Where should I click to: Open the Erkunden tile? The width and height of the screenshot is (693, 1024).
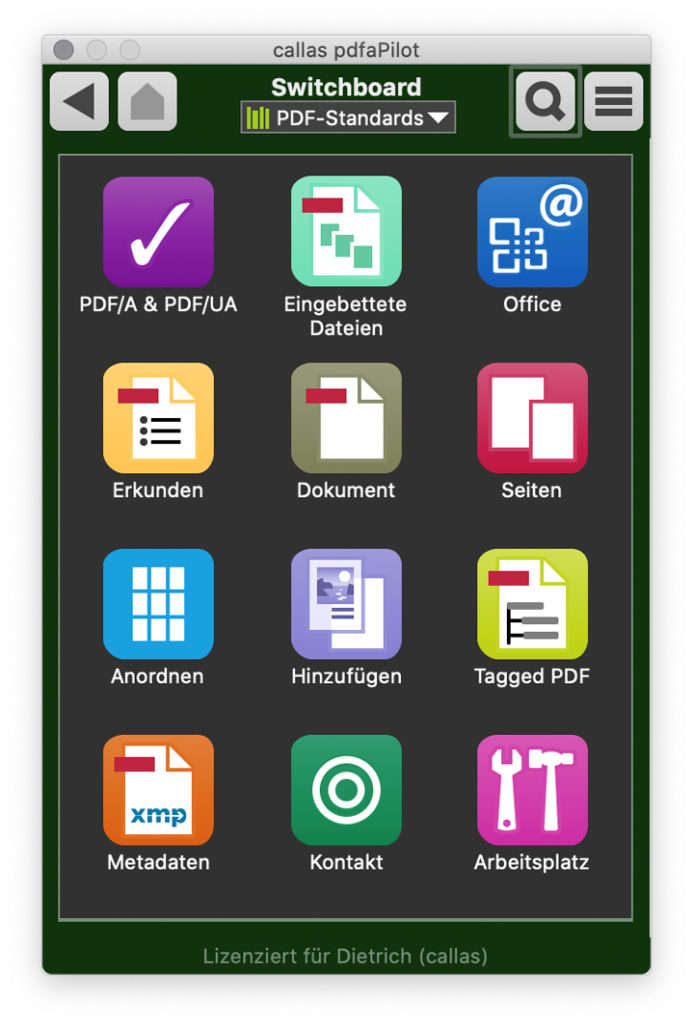tap(158, 418)
